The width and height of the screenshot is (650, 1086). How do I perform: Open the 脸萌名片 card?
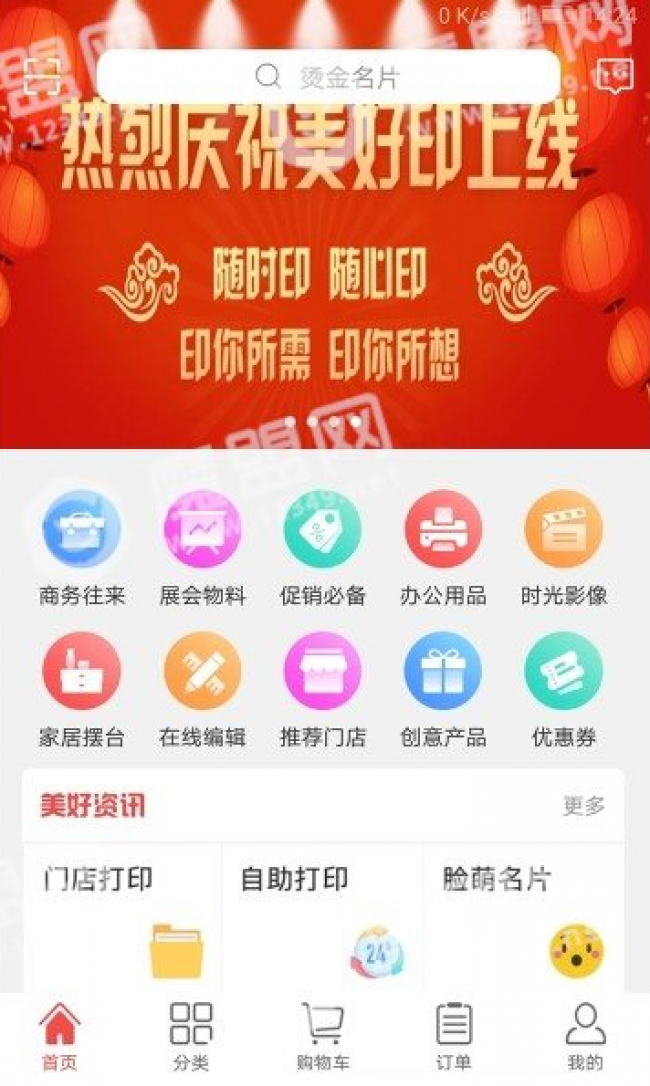(523, 918)
